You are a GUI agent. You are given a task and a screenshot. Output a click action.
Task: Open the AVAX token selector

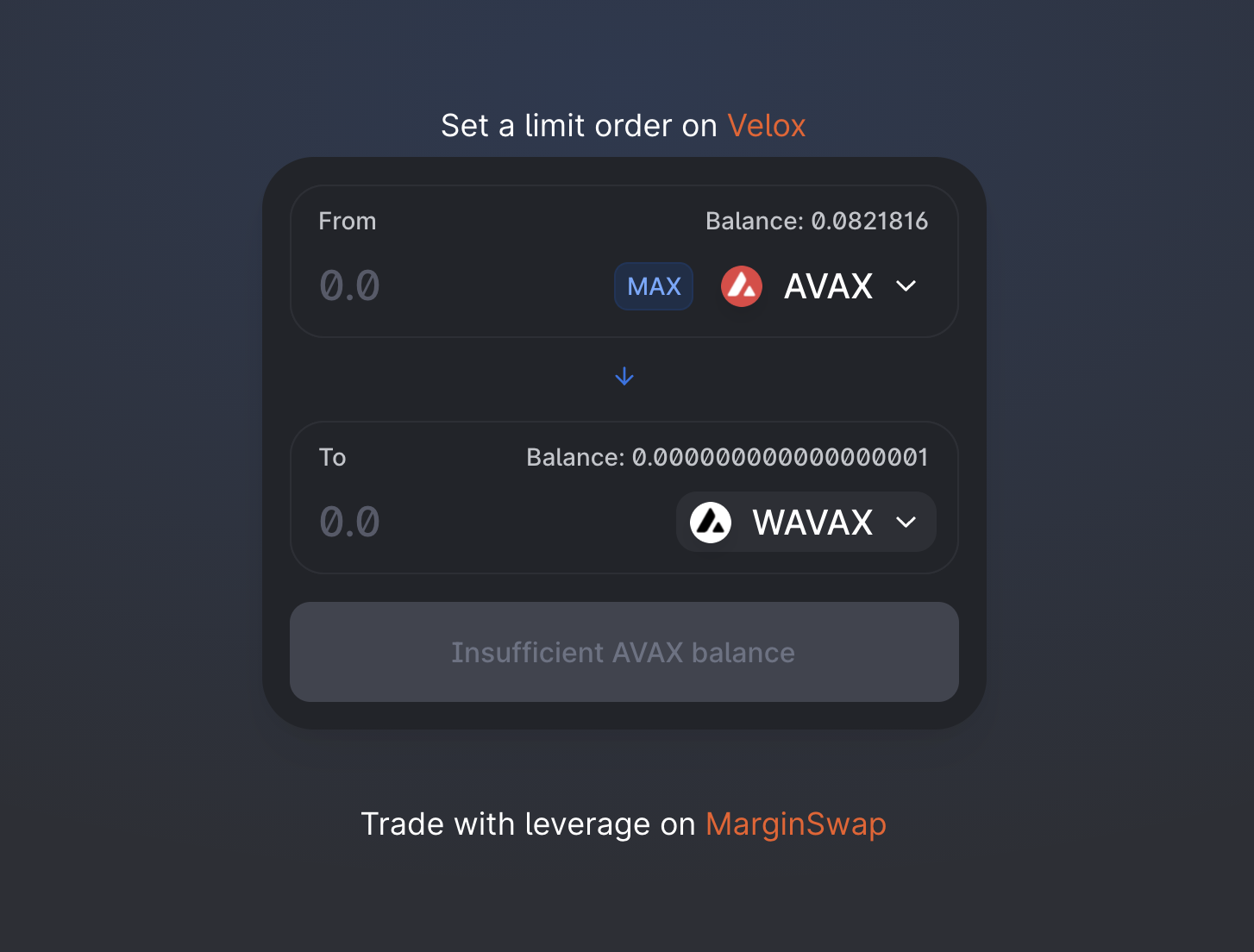pos(819,286)
